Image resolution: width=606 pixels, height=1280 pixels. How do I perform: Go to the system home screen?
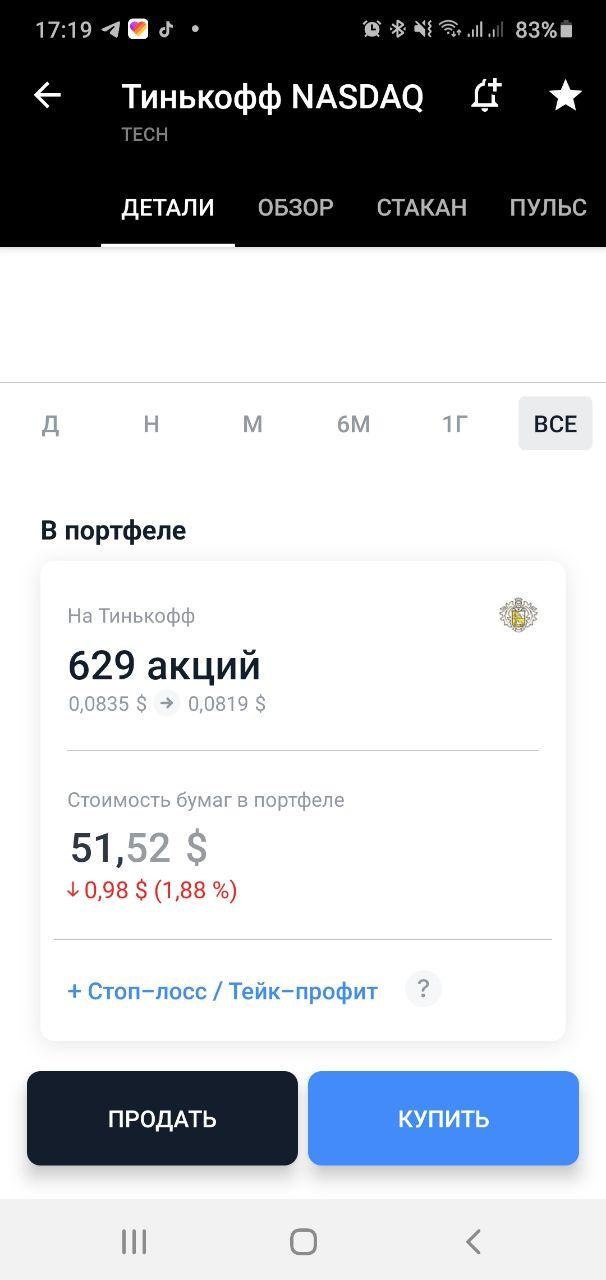click(303, 1242)
